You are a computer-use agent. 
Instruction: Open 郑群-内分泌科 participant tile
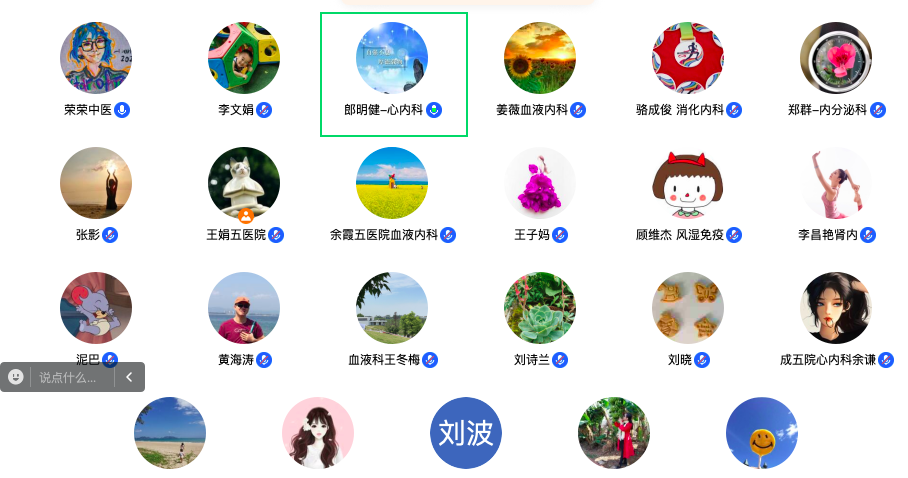pyautogui.click(x=836, y=59)
